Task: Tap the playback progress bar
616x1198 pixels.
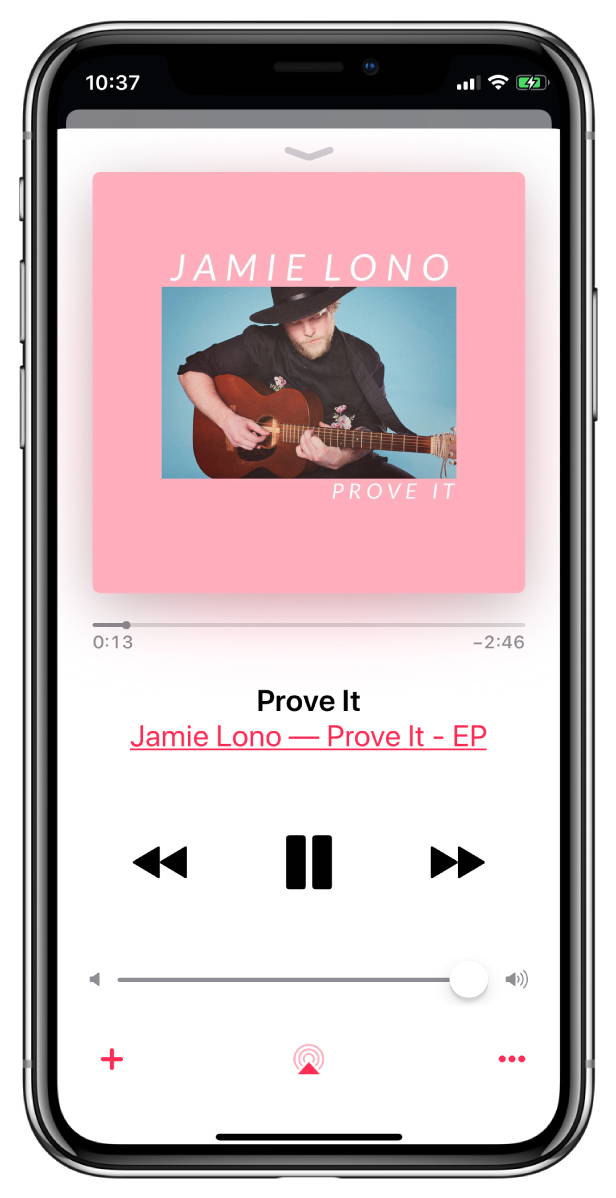Action: pyautogui.click(x=309, y=625)
